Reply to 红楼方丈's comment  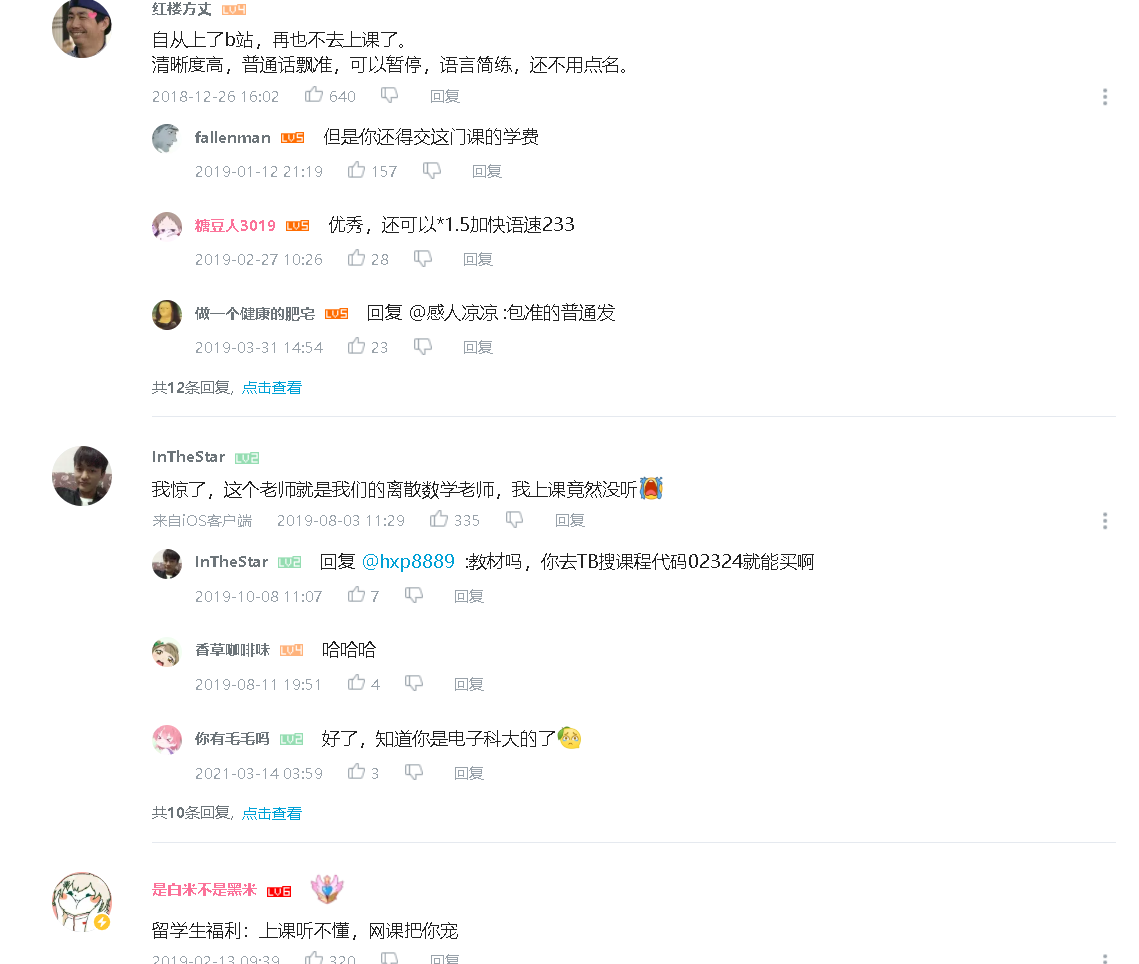444,96
